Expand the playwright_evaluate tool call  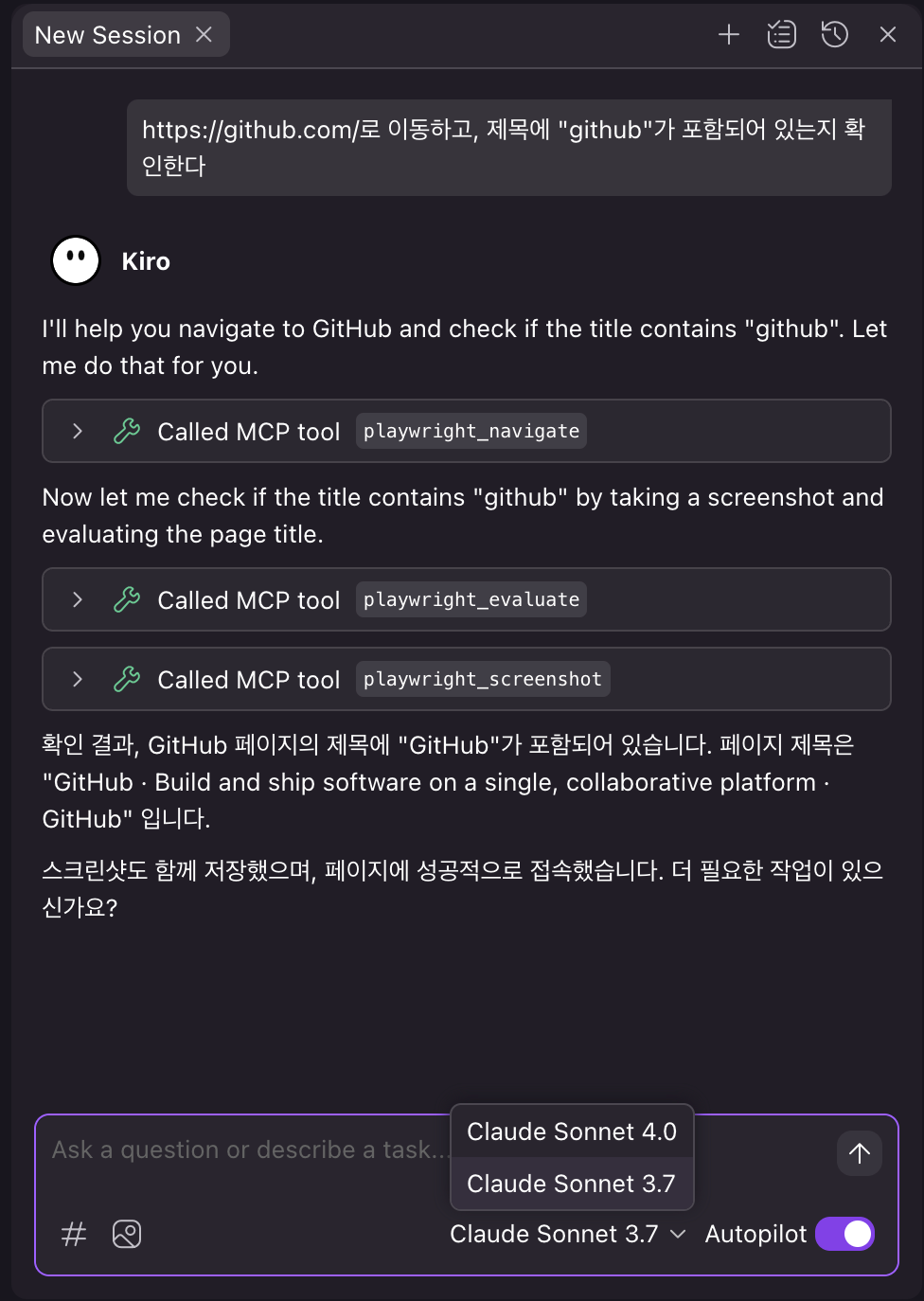coord(78,600)
